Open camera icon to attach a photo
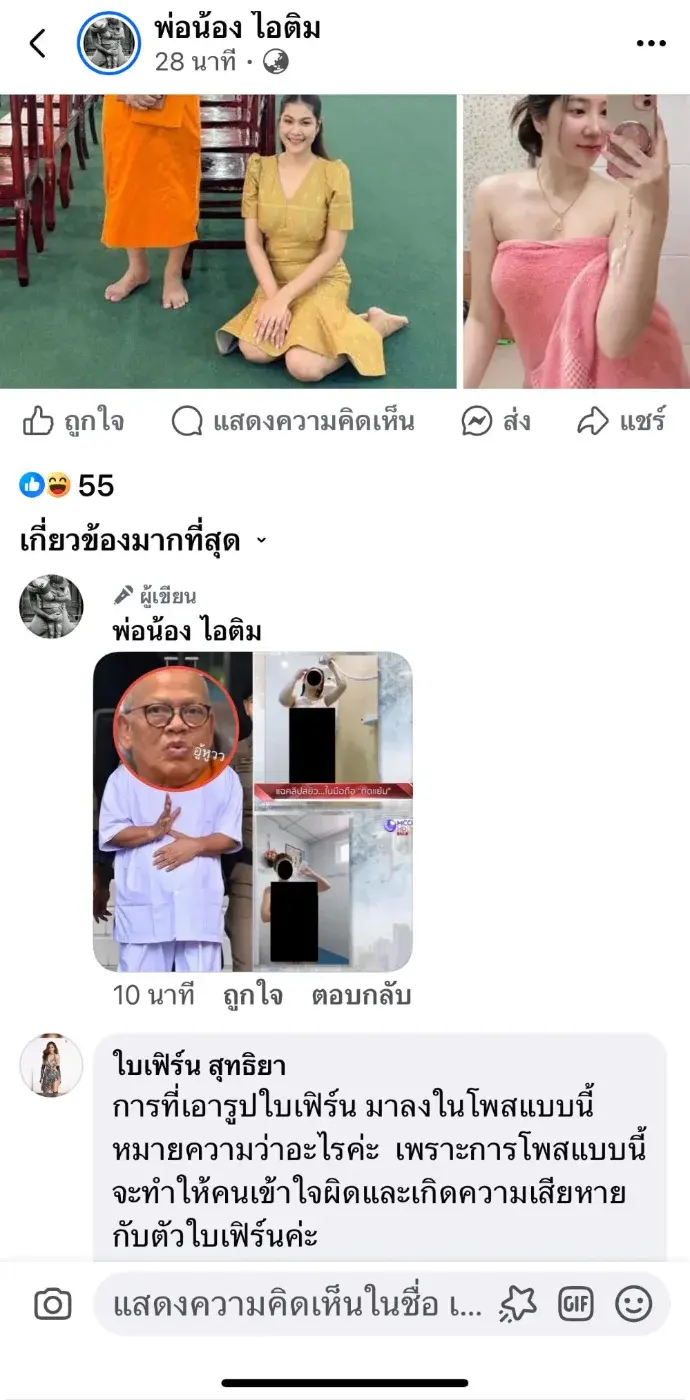690x1400 pixels. click(x=53, y=1304)
